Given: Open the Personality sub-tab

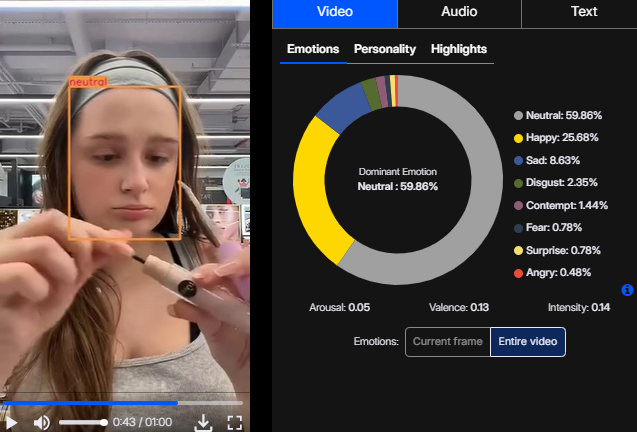Looking at the screenshot, I should tap(385, 49).
